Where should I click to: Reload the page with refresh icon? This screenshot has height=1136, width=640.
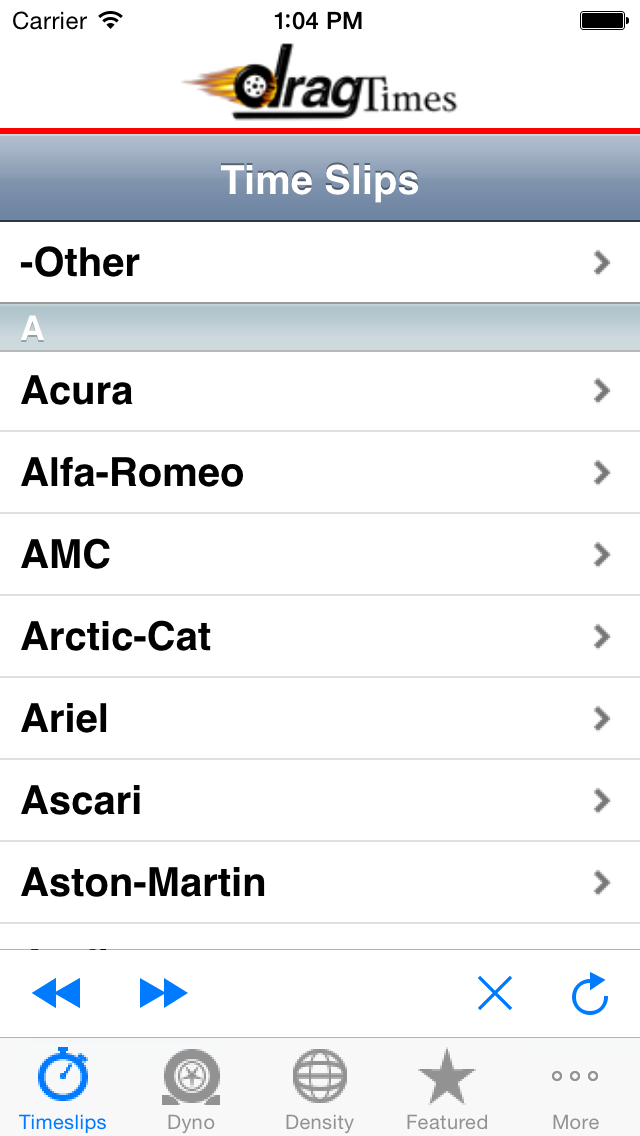(x=589, y=993)
